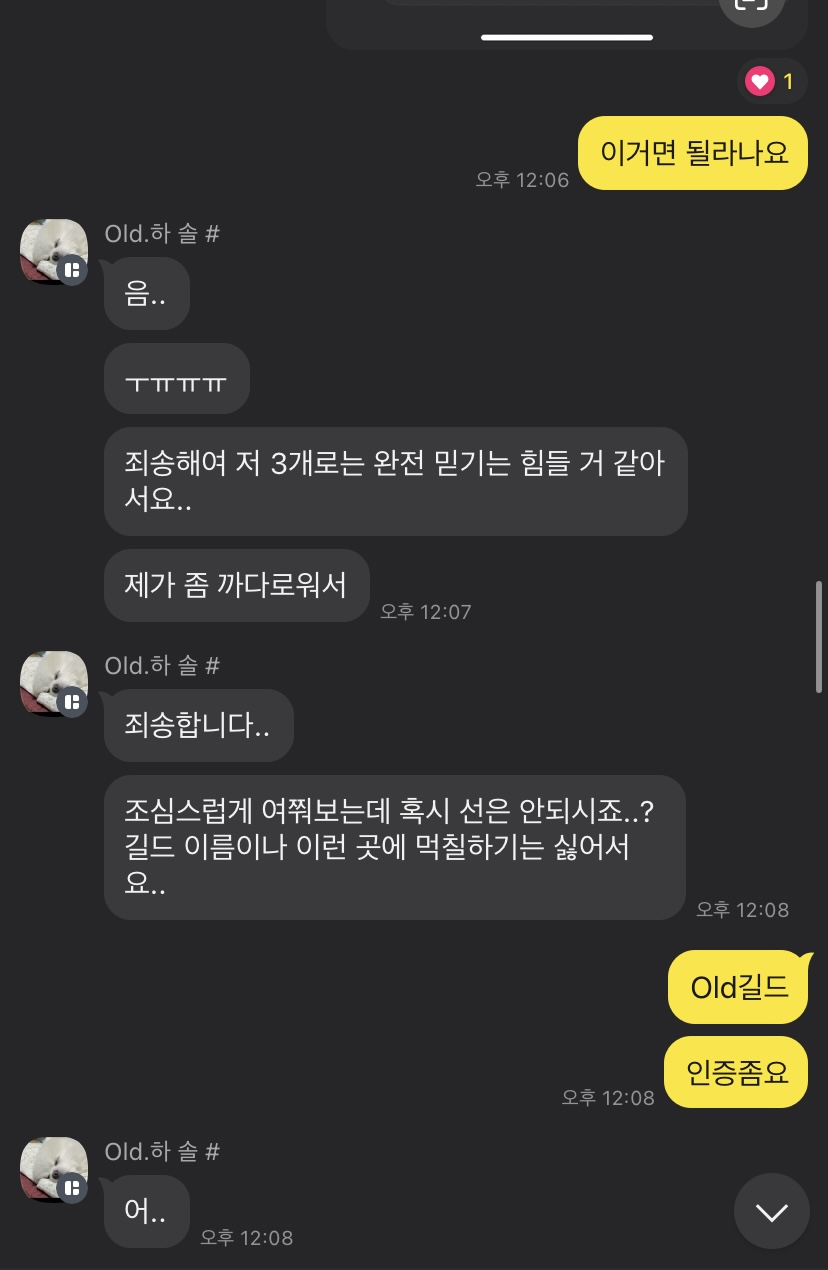Open Old.하 솔's avatar beside the 죄송합니다.. message

(x=54, y=684)
